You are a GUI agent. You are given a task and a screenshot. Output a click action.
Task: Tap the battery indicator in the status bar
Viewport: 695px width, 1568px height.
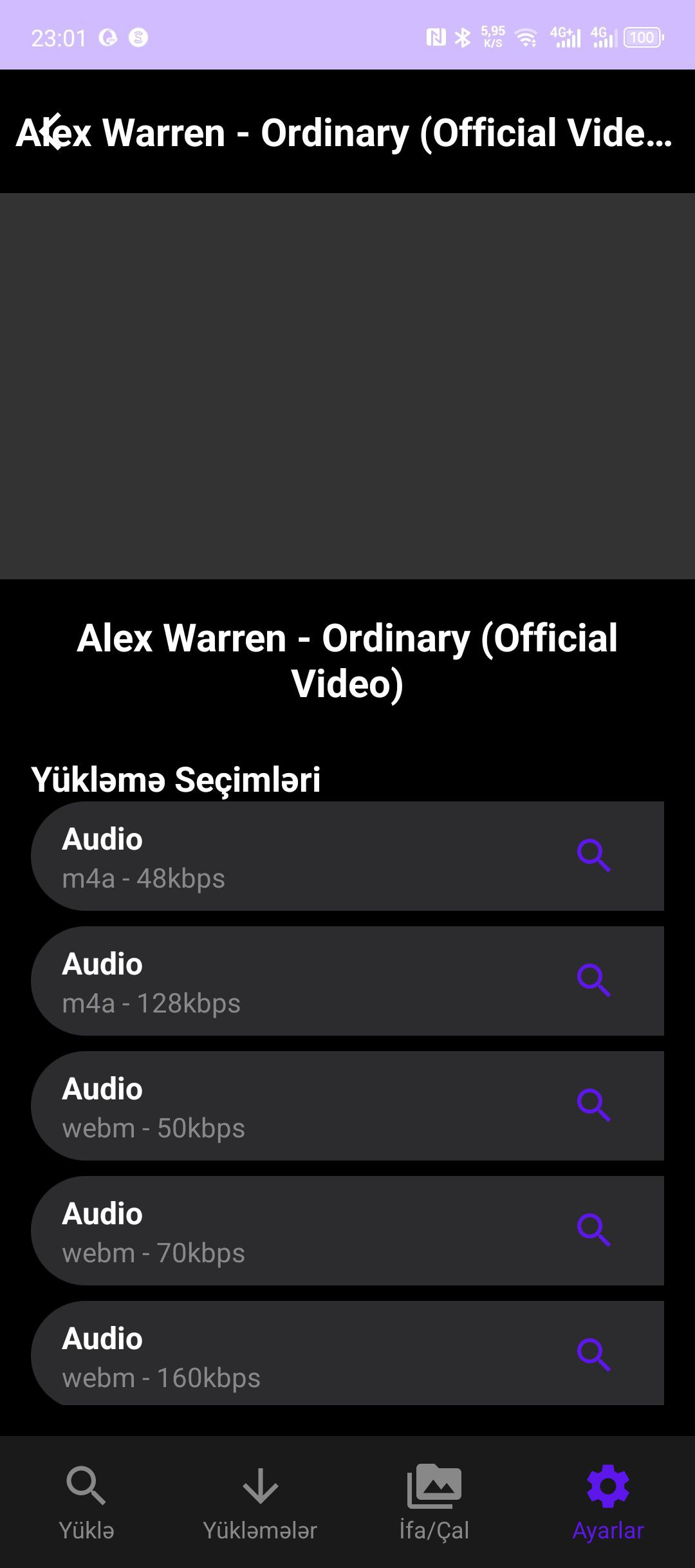point(643,37)
